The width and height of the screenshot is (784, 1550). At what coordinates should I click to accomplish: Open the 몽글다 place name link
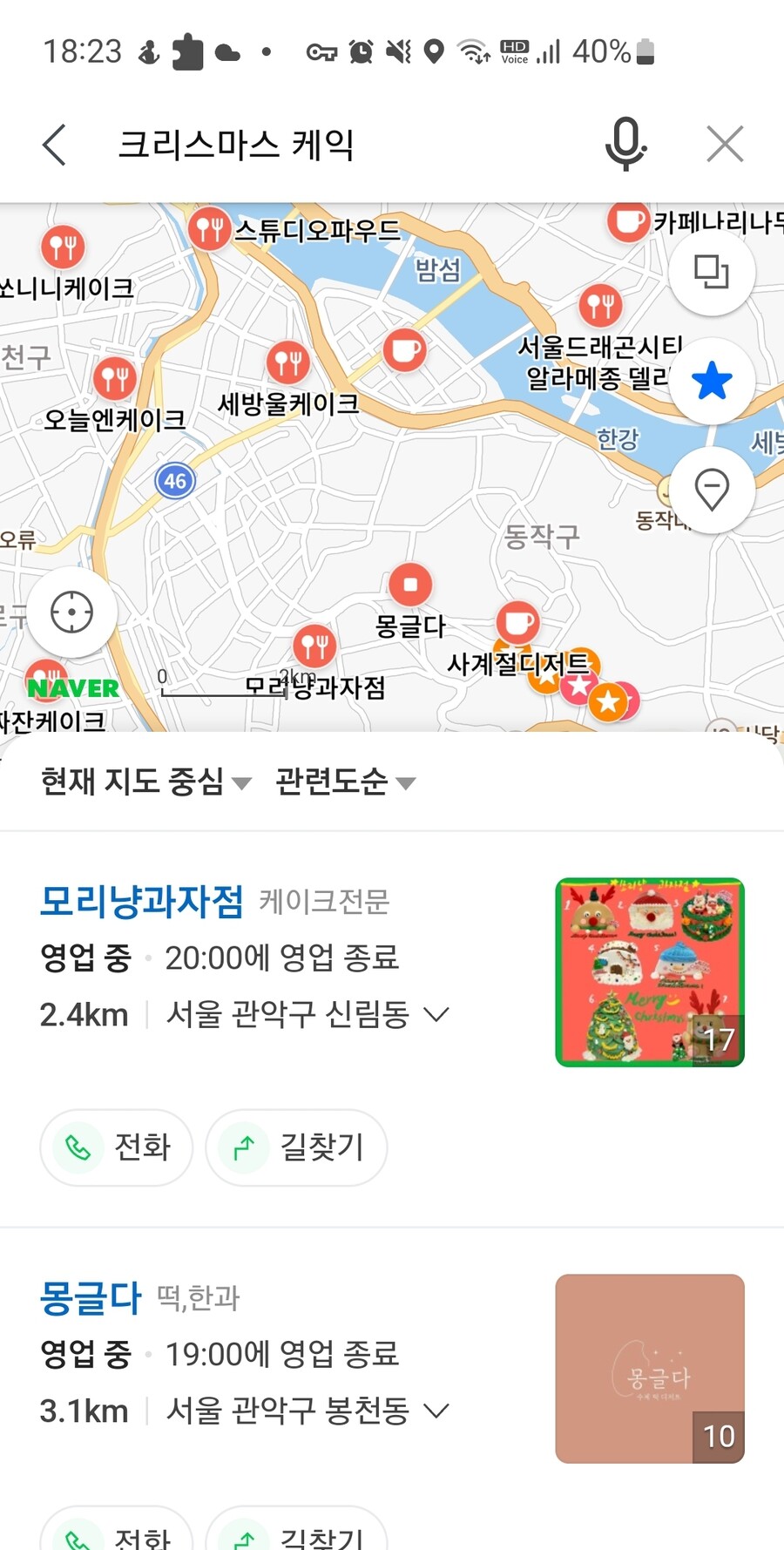click(90, 1297)
